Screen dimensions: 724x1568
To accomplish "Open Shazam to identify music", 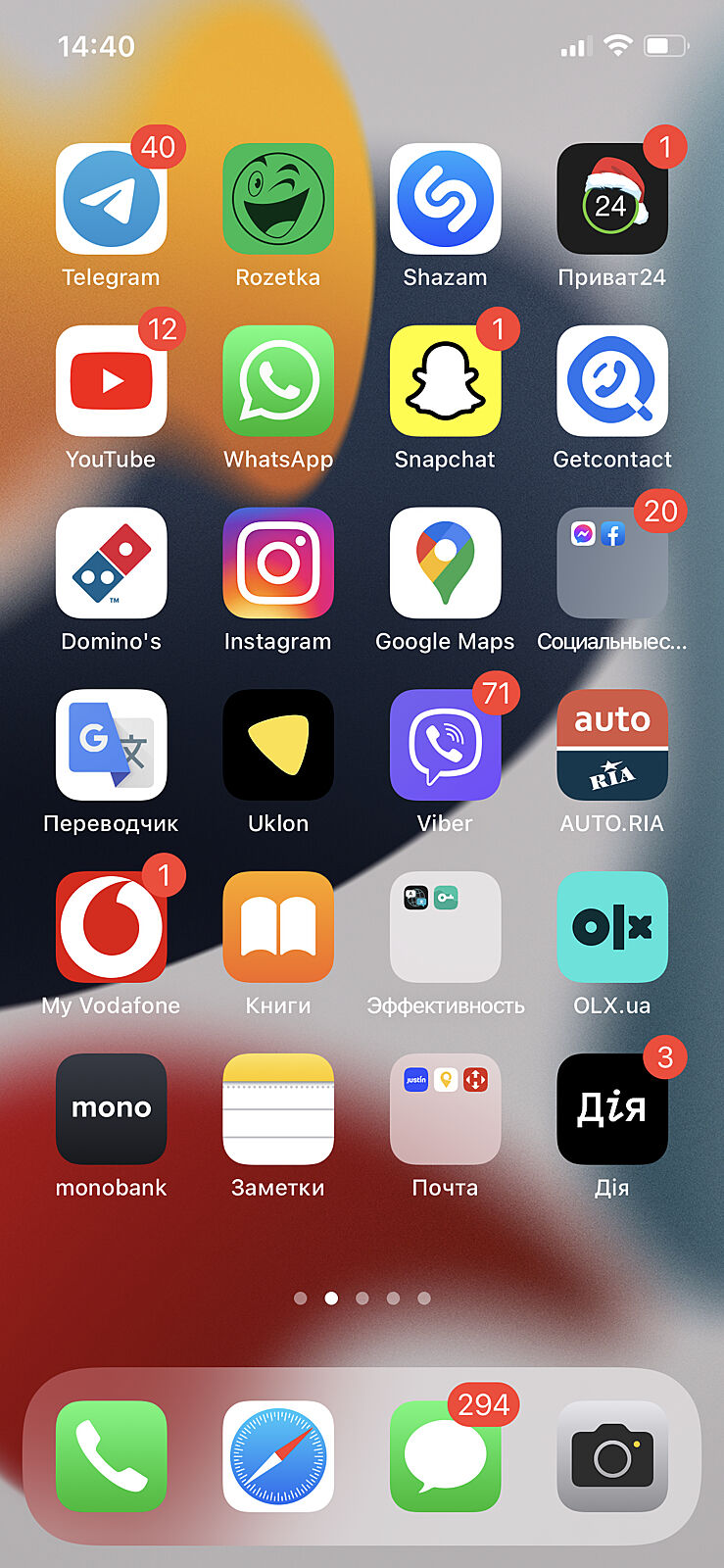I will click(x=446, y=199).
